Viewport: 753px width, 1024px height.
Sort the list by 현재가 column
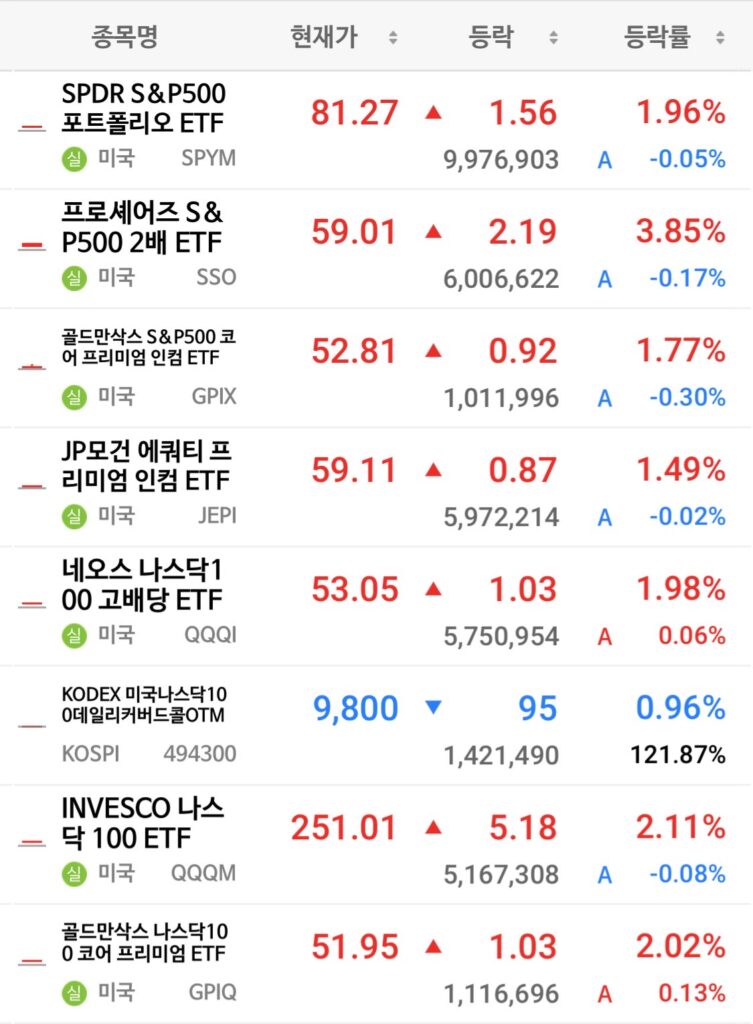[342, 37]
